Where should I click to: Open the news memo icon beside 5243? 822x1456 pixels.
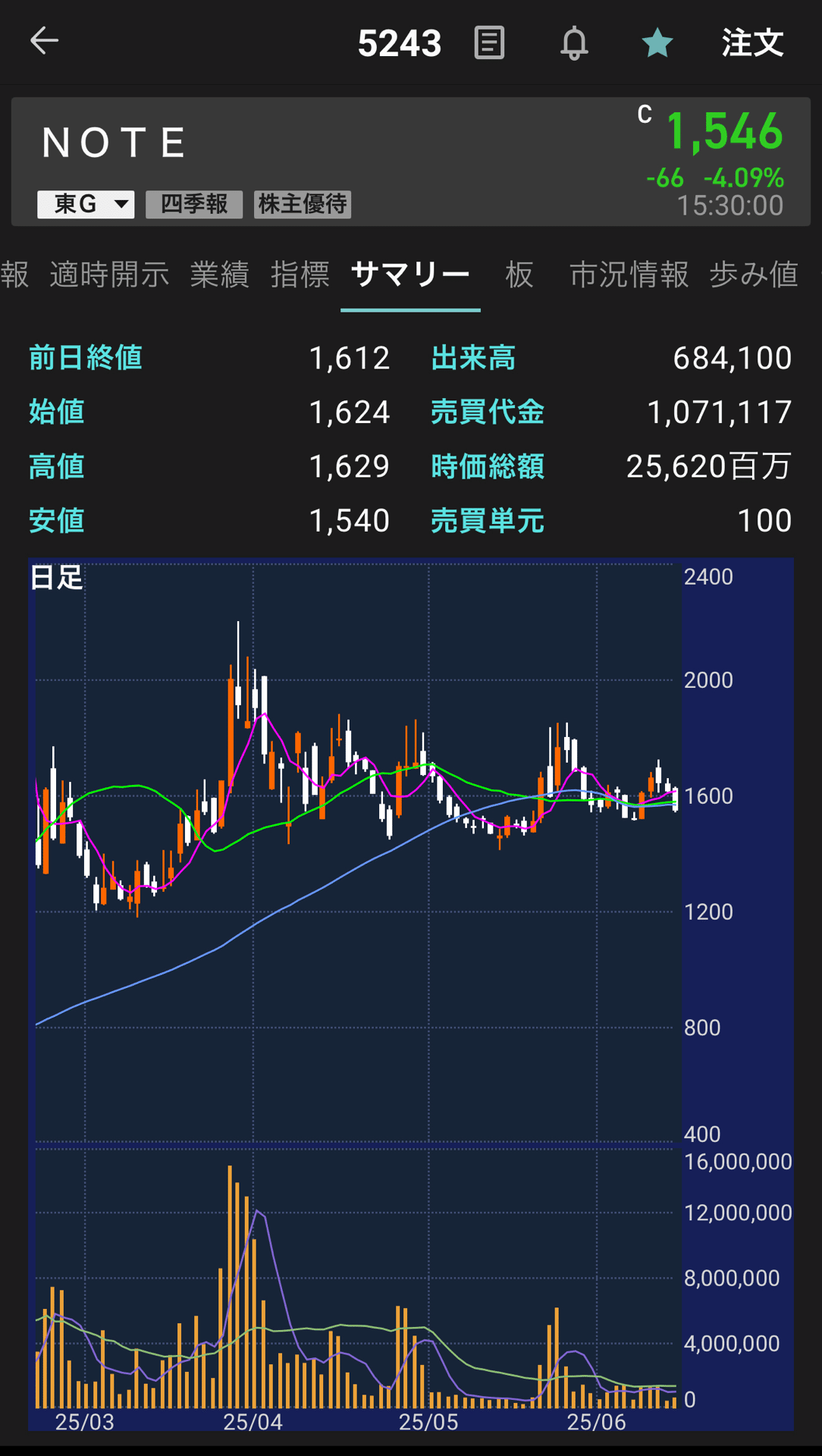(x=489, y=42)
